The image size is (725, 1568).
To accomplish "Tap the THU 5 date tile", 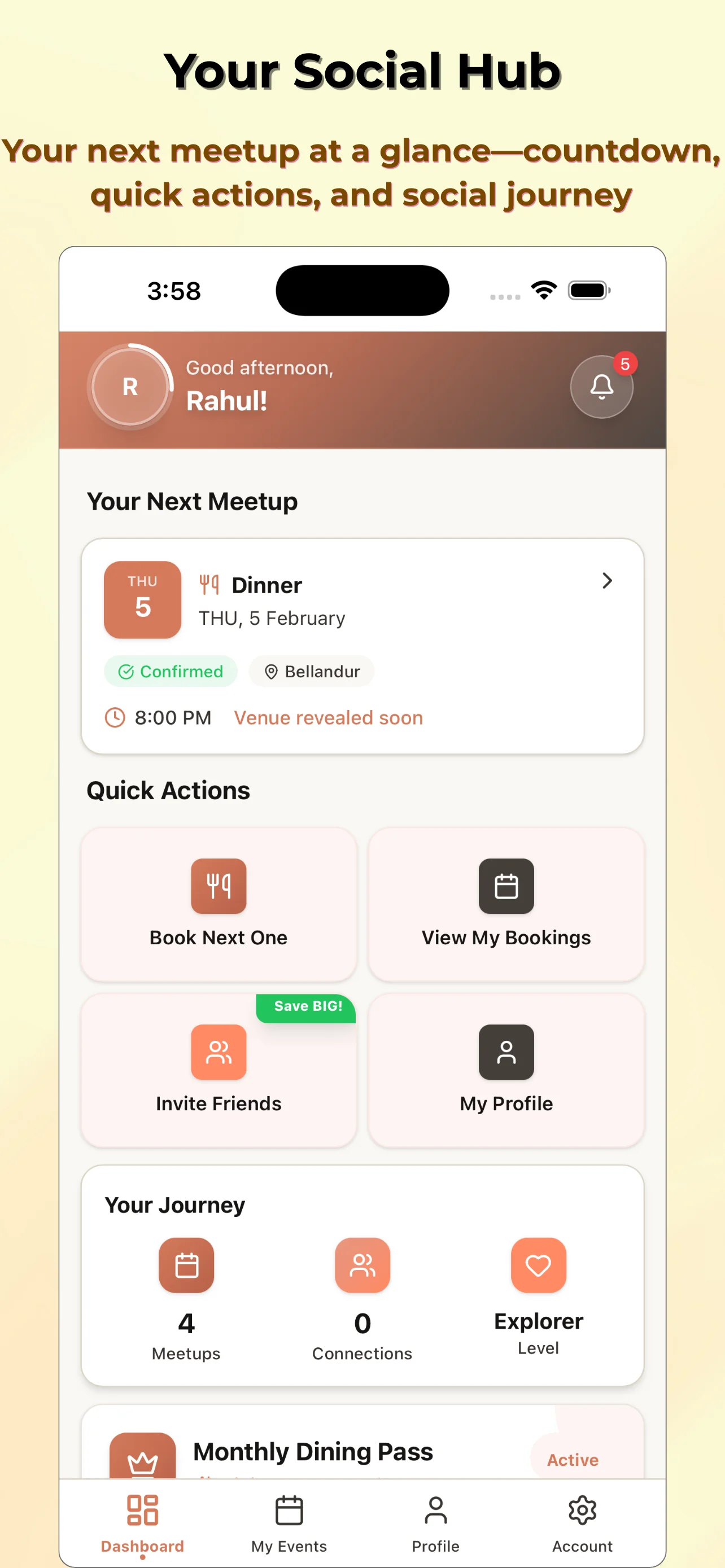I will click(x=142, y=599).
